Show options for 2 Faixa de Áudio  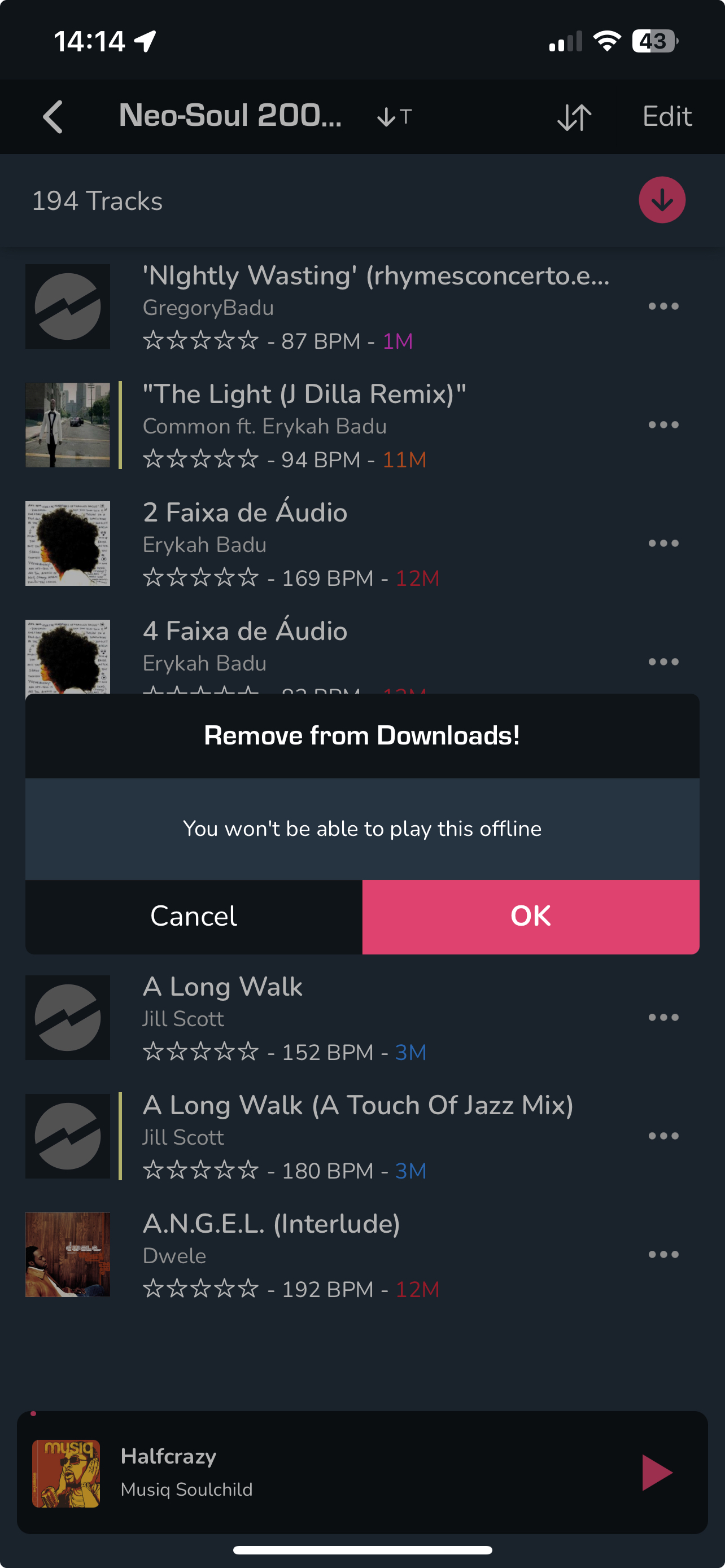[663, 543]
